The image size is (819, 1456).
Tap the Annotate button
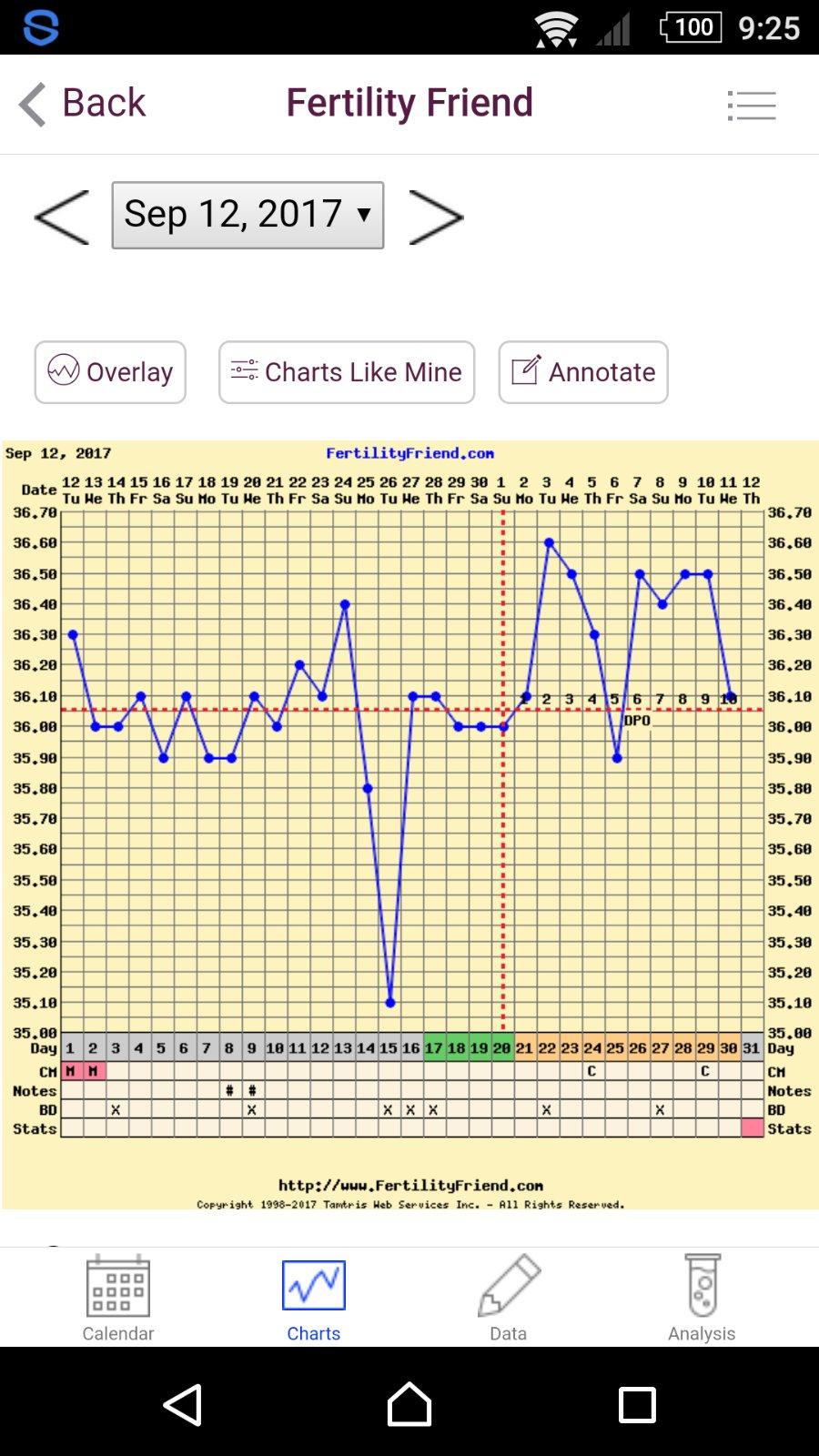coord(583,372)
